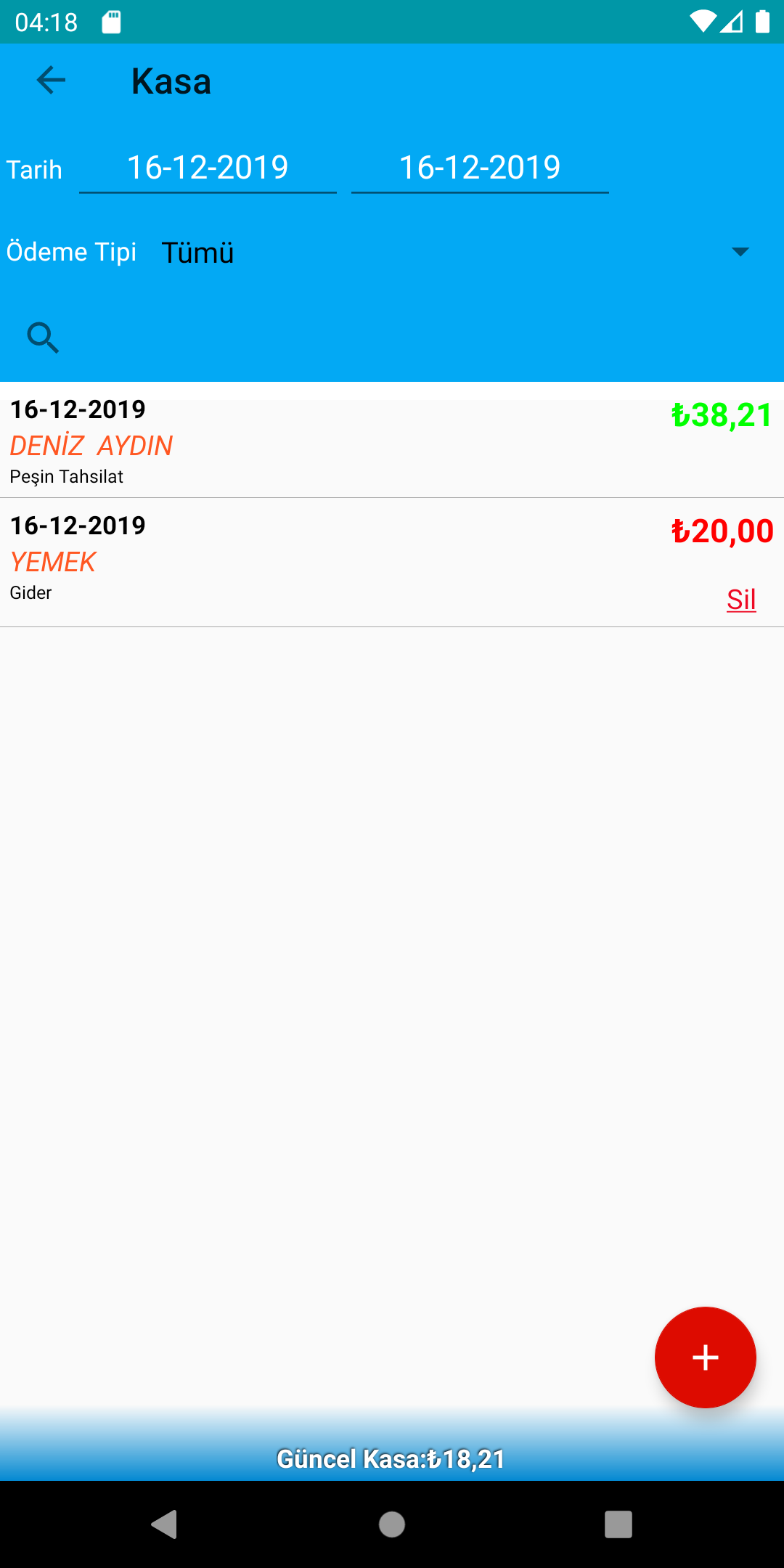The width and height of the screenshot is (784, 1568).
Task: Expand the Ödeme Tipi dropdown
Action: coord(739,252)
